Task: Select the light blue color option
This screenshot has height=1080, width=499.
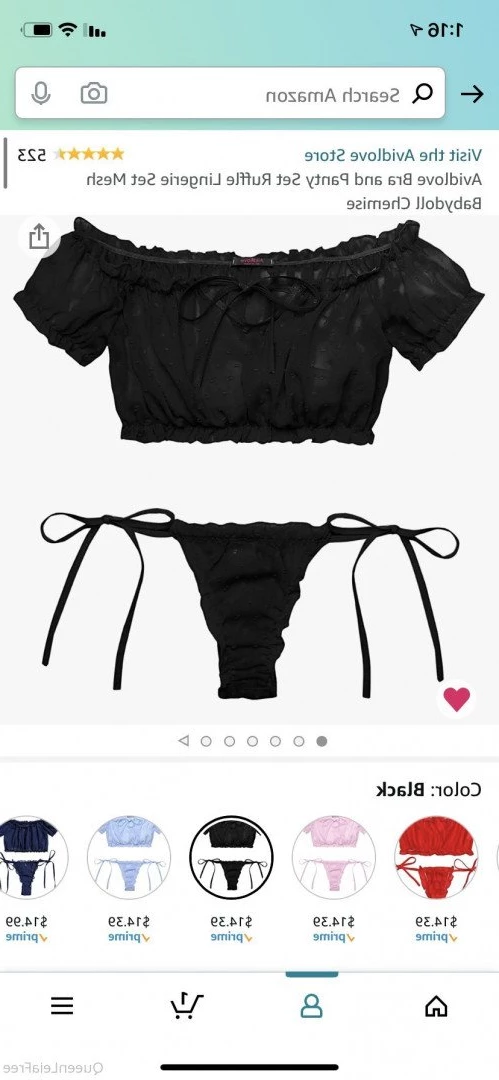Action: coord(129,858)
